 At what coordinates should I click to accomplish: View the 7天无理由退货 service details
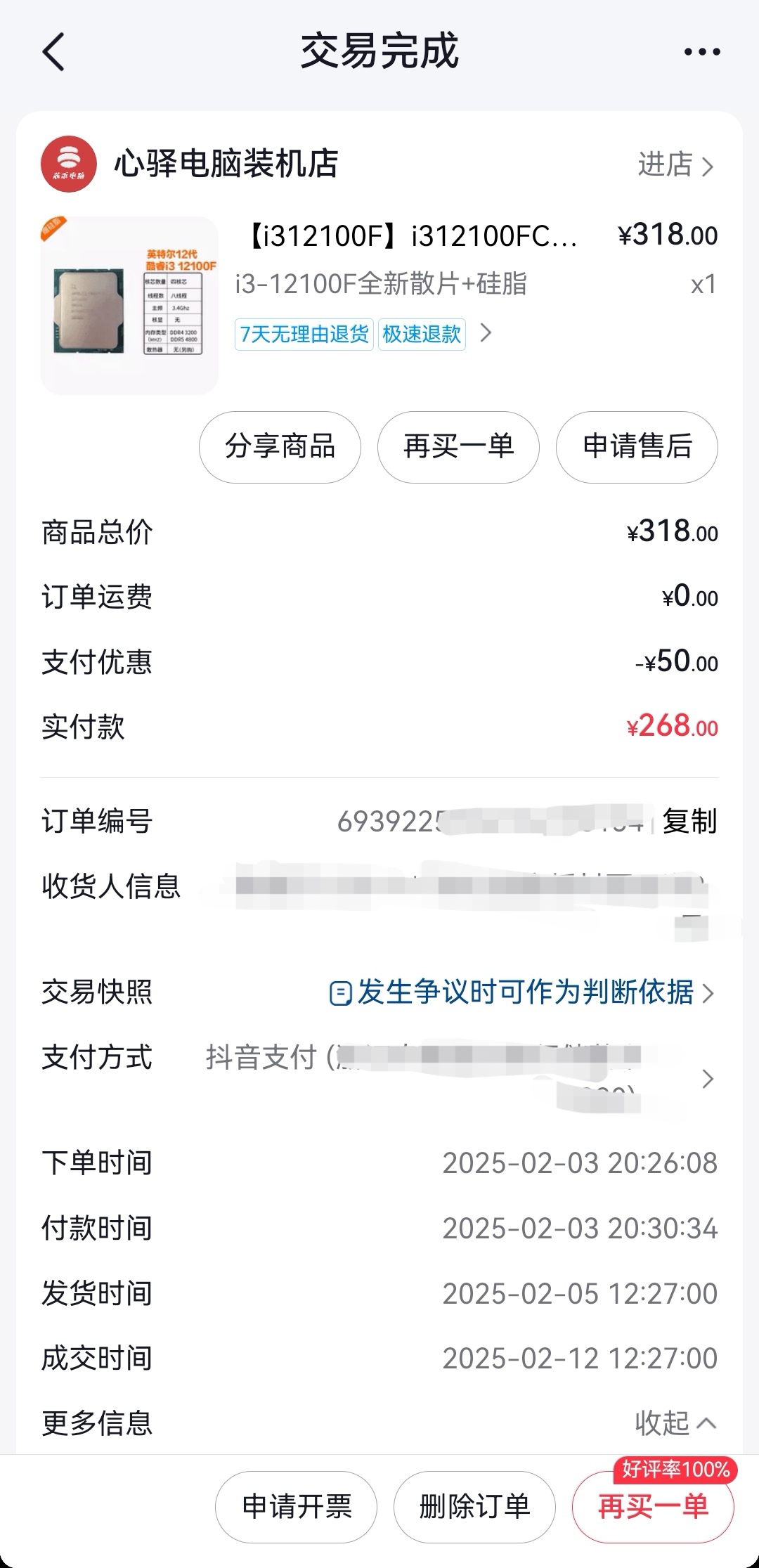304,334
